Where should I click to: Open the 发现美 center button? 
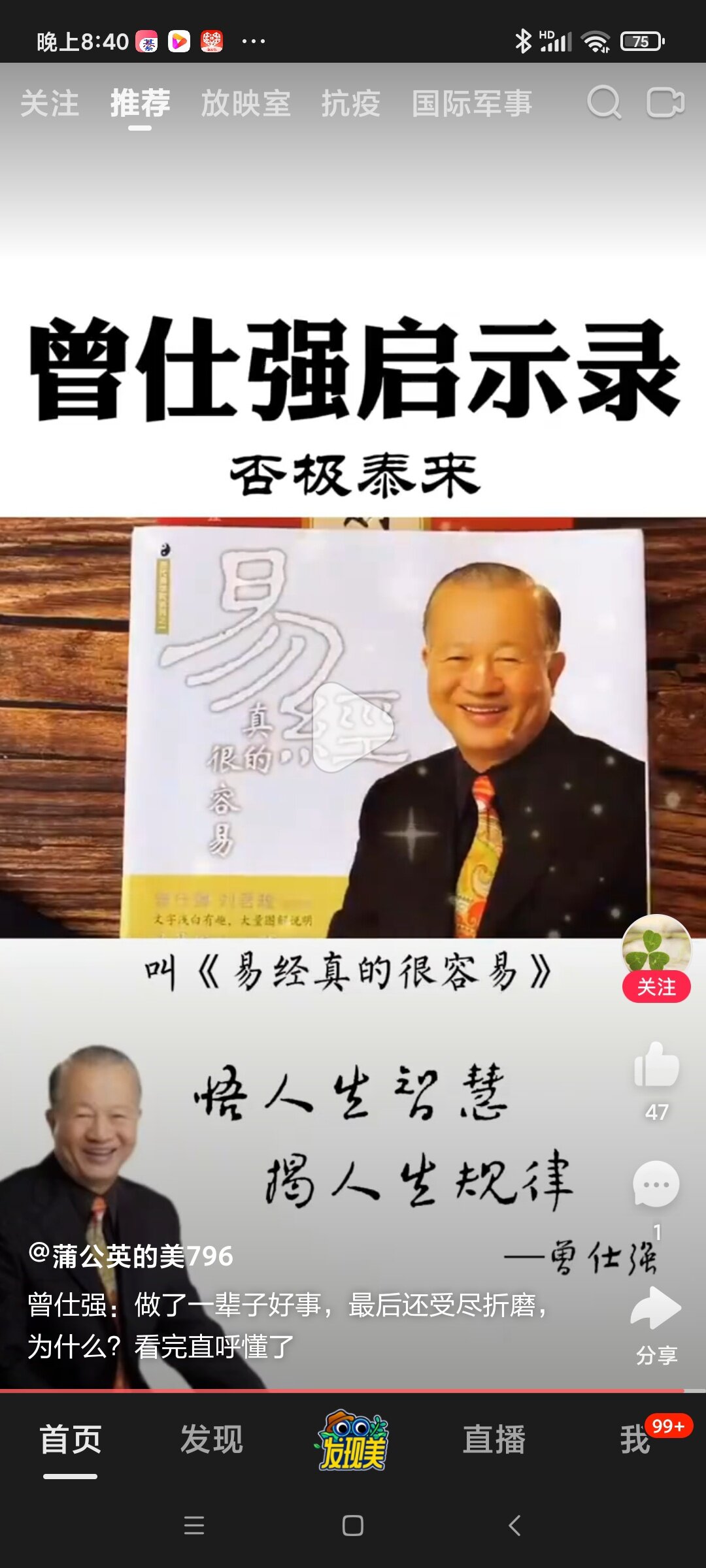[353, 1440]
